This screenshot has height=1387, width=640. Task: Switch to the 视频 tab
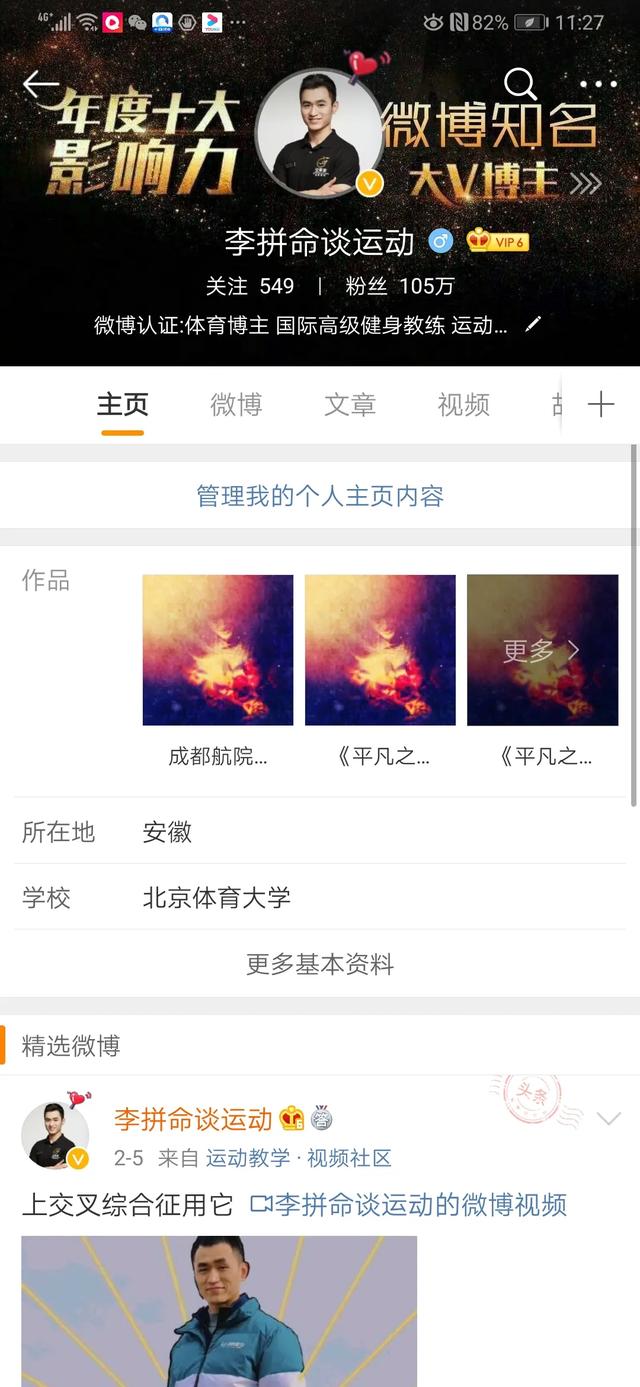click(463, 405)
